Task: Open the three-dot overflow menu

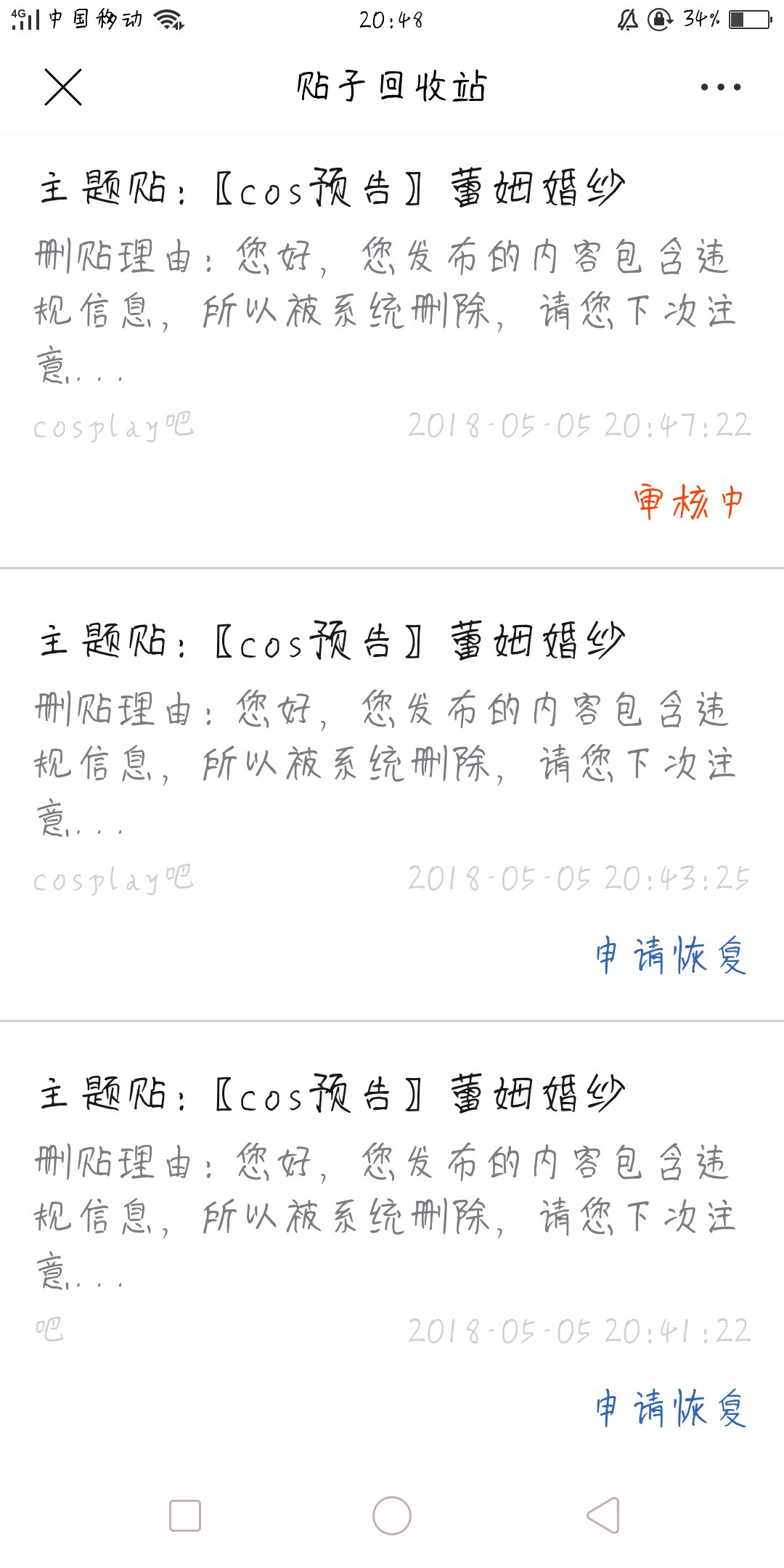Action: [720, 87]
